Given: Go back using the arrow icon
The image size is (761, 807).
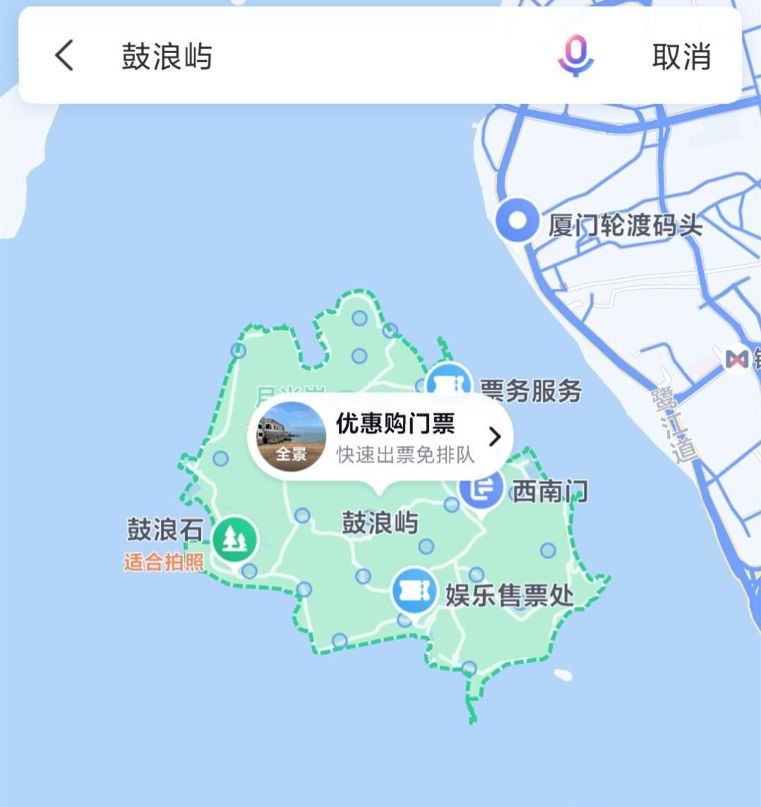Looking at the screenshot, I should (x=65, y=56).
